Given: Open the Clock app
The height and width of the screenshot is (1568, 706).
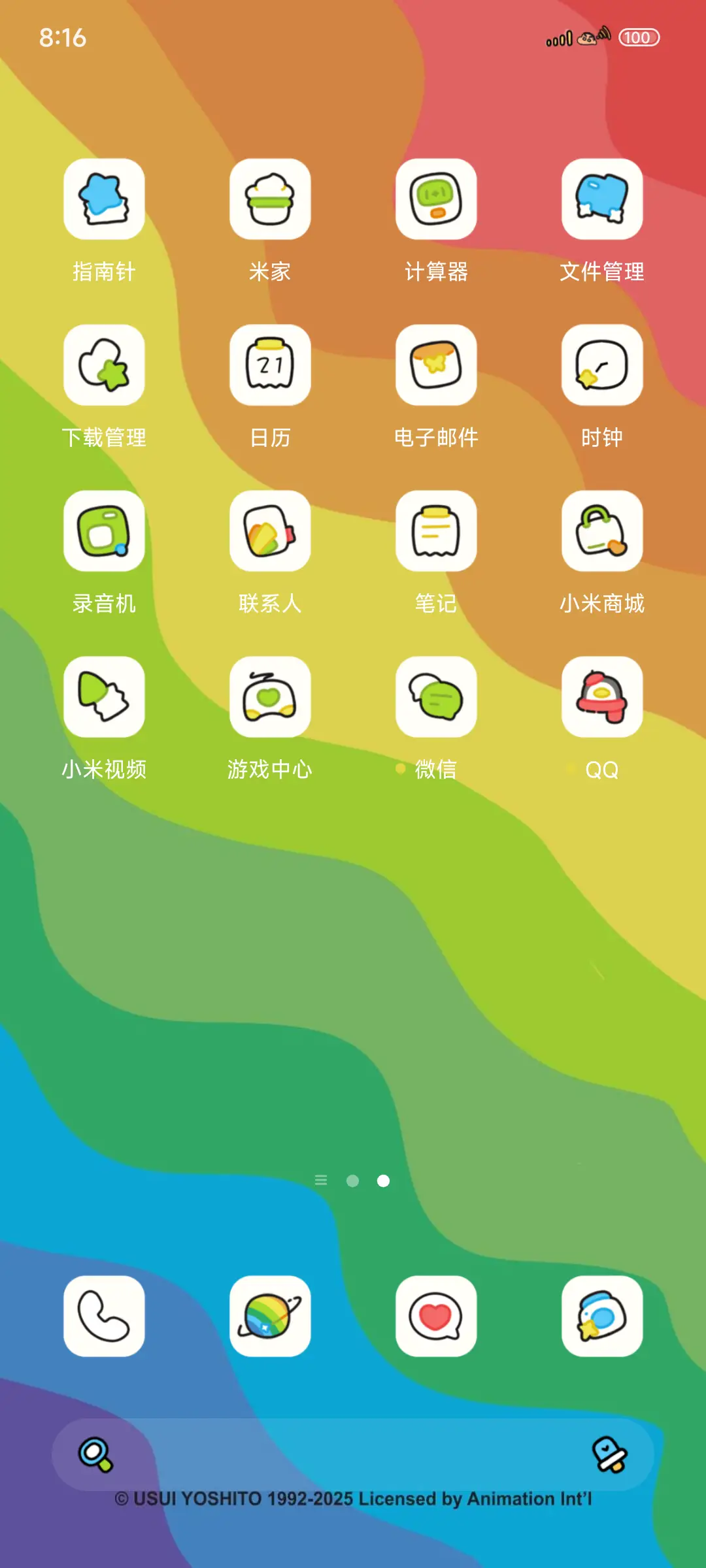Looking at the screenshot, I should coord(601,366).
